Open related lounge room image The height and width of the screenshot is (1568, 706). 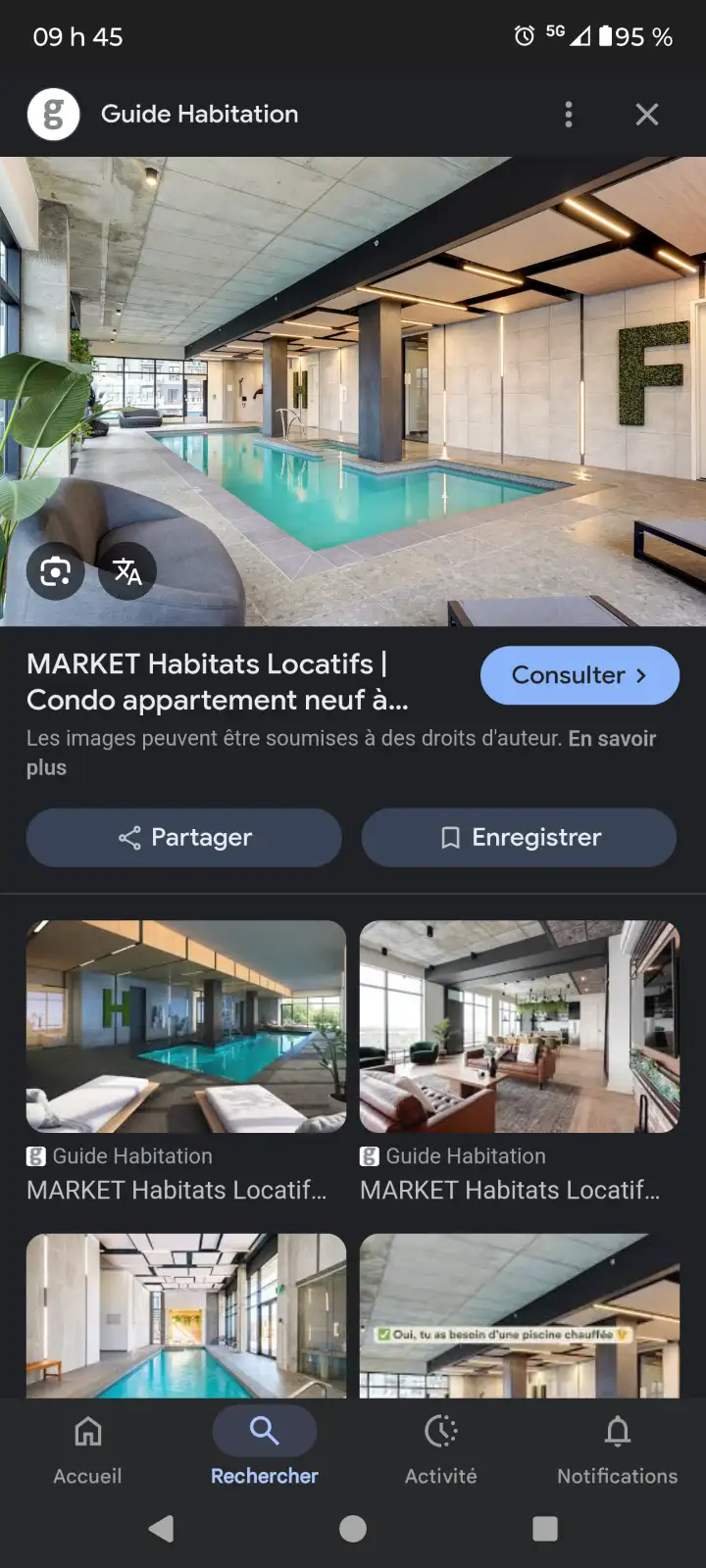[x=520, y=1026]
